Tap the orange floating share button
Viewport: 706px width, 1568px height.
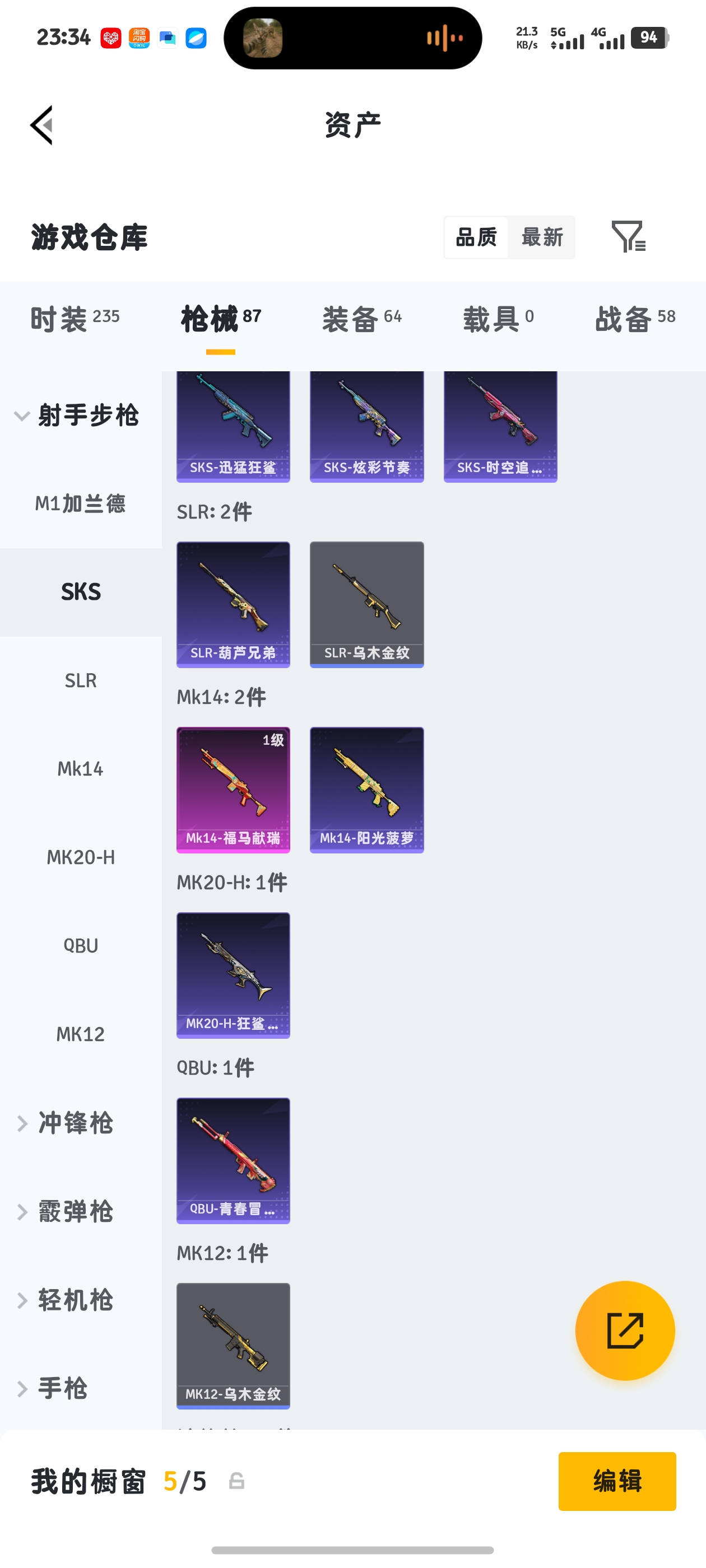point(624,1331)
